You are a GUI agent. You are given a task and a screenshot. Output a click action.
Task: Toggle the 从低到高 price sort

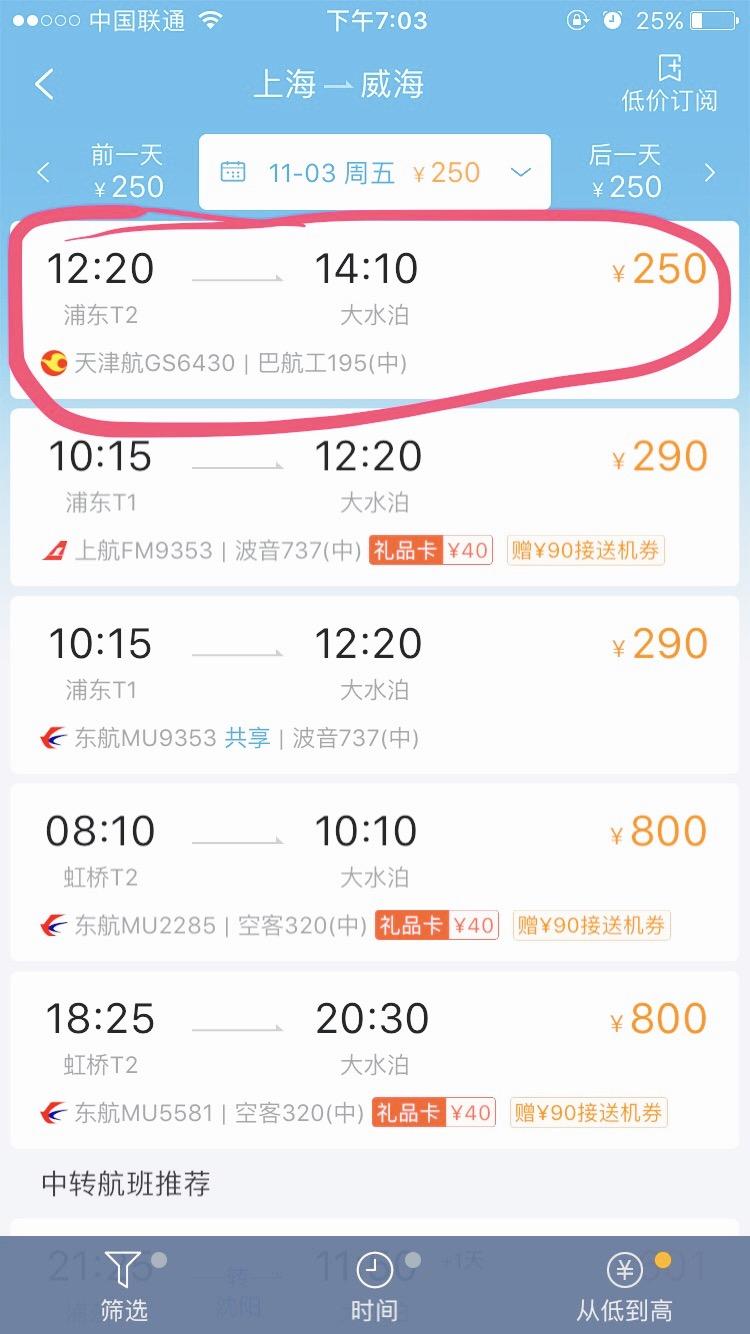(625, 1286)
